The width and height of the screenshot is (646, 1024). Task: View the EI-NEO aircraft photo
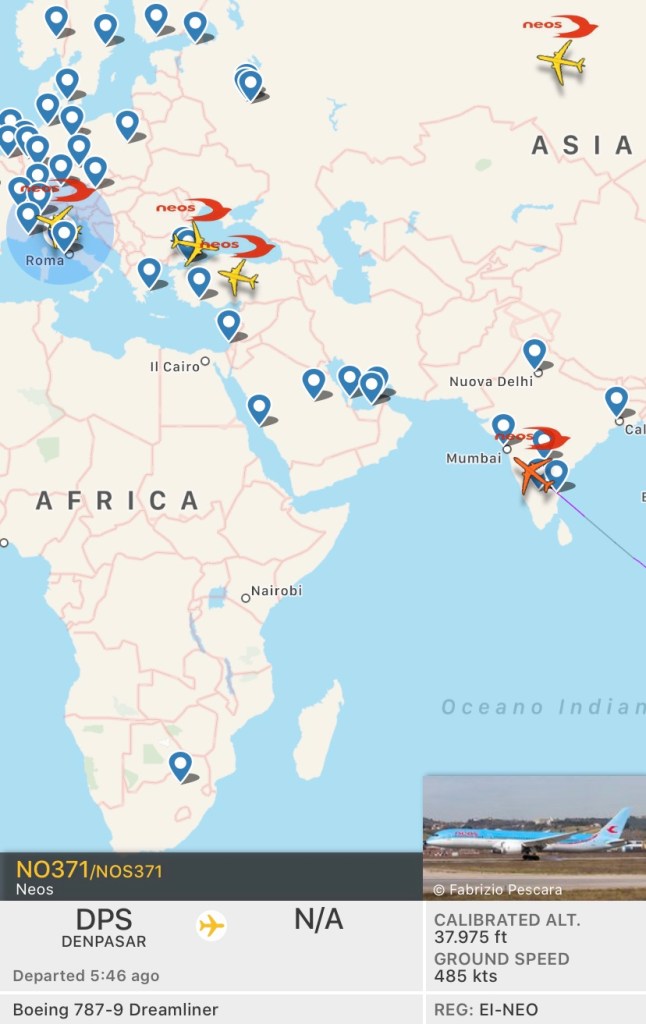click(x=534, y=837)
